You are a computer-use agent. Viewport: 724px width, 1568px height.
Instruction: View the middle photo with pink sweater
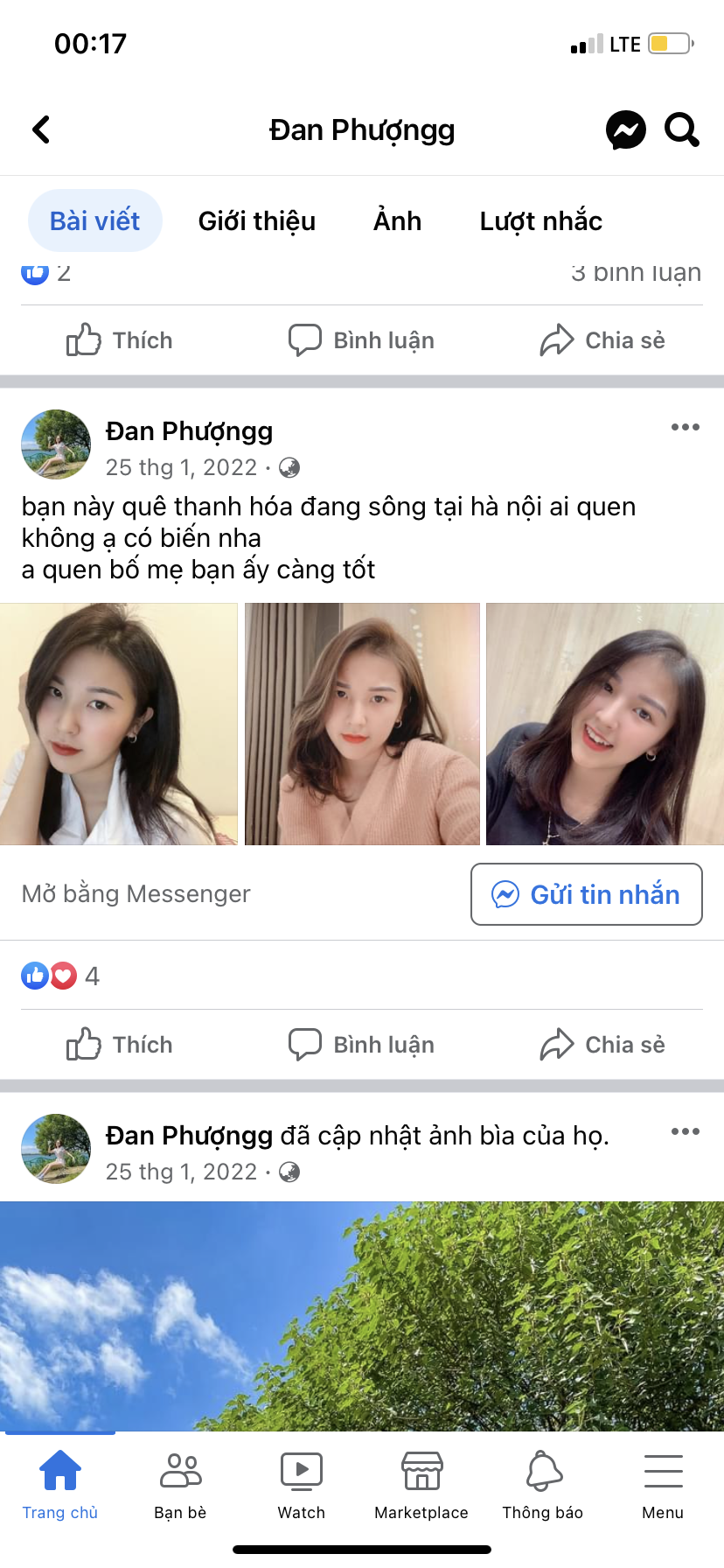[362, 724]
